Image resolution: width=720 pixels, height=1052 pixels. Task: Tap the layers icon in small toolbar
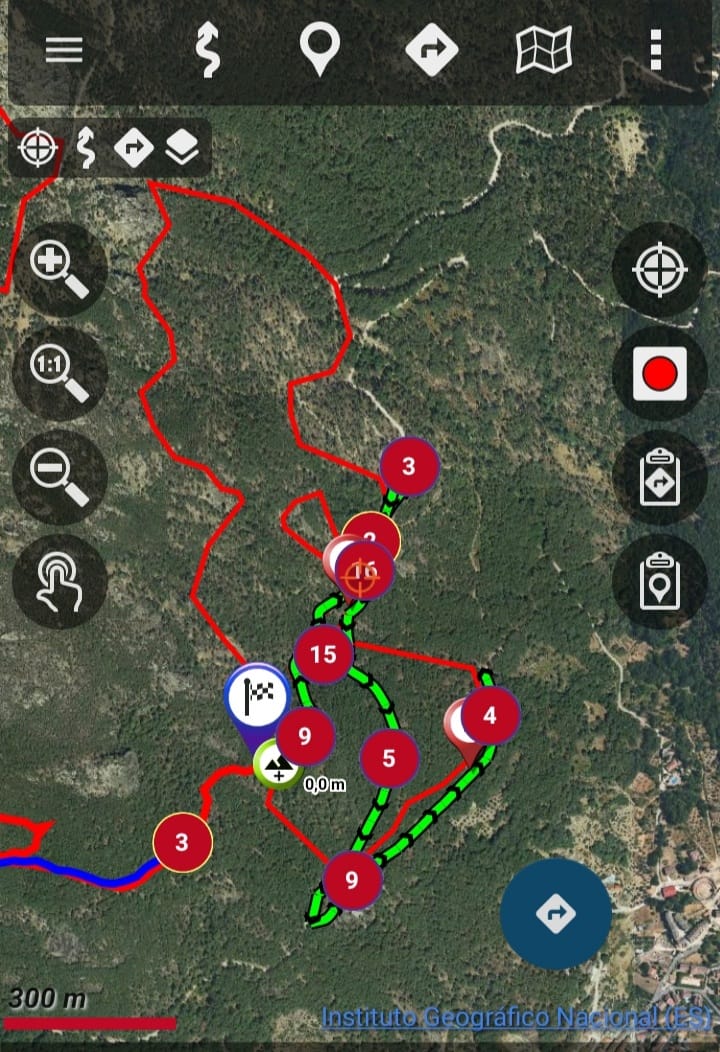tap(182, 149)
